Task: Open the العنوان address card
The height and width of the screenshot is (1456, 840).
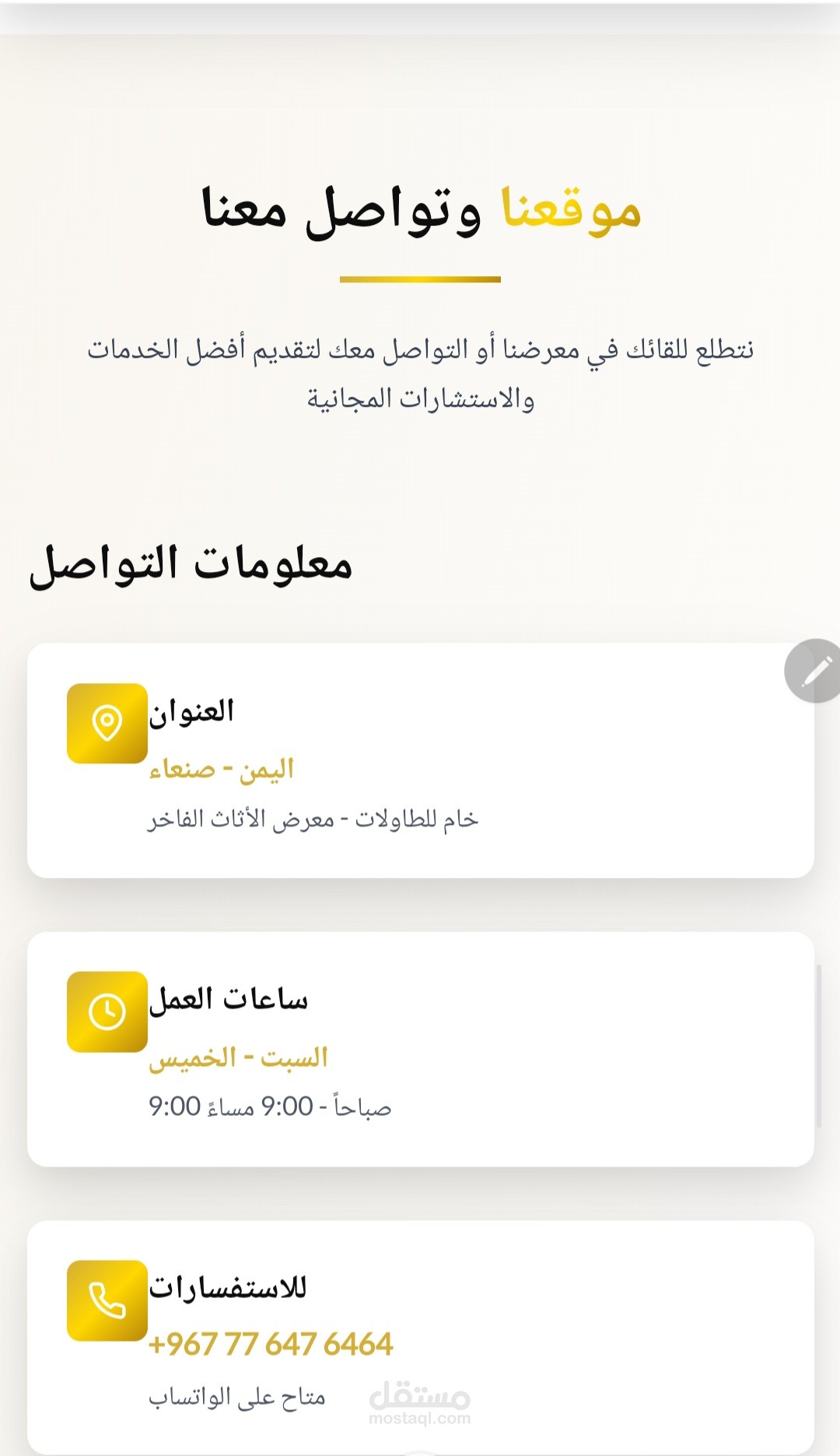Action: pos(421,760)
